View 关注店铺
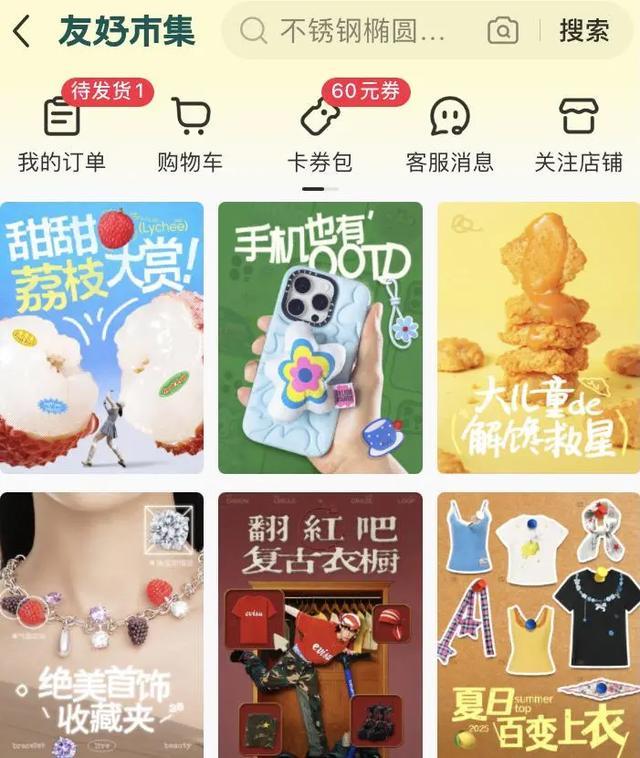 pos(578,134)
